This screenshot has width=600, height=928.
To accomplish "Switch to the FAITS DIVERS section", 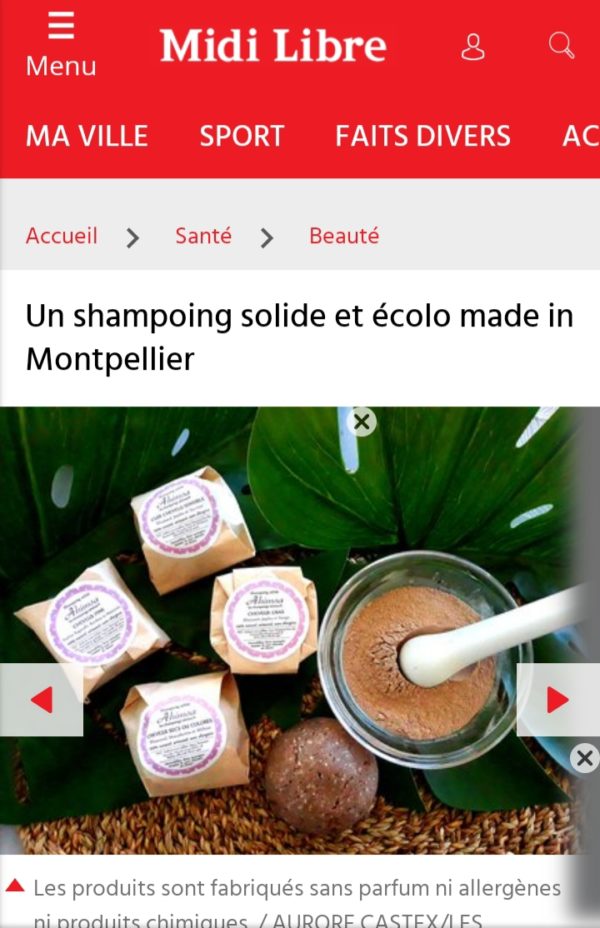I will point(423,136).
